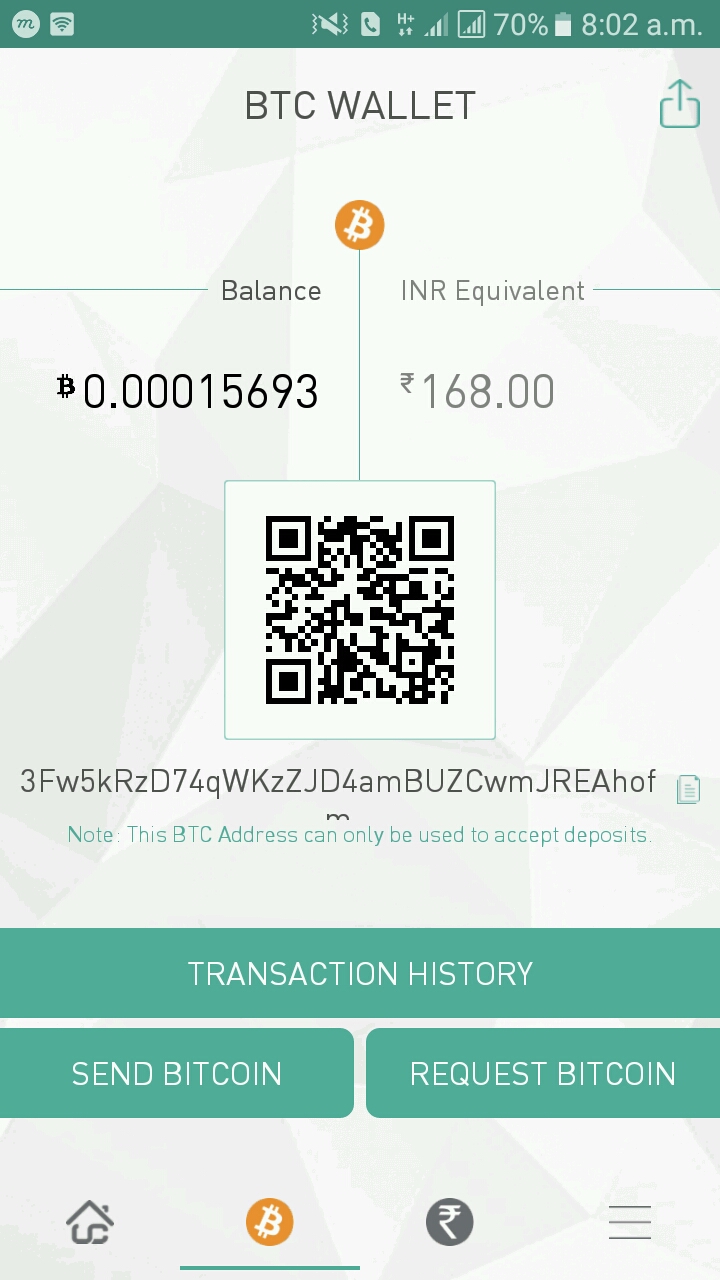Open Transaction History
The width and height of the screenshot is (720, 1280).
(x=360, y=973)
